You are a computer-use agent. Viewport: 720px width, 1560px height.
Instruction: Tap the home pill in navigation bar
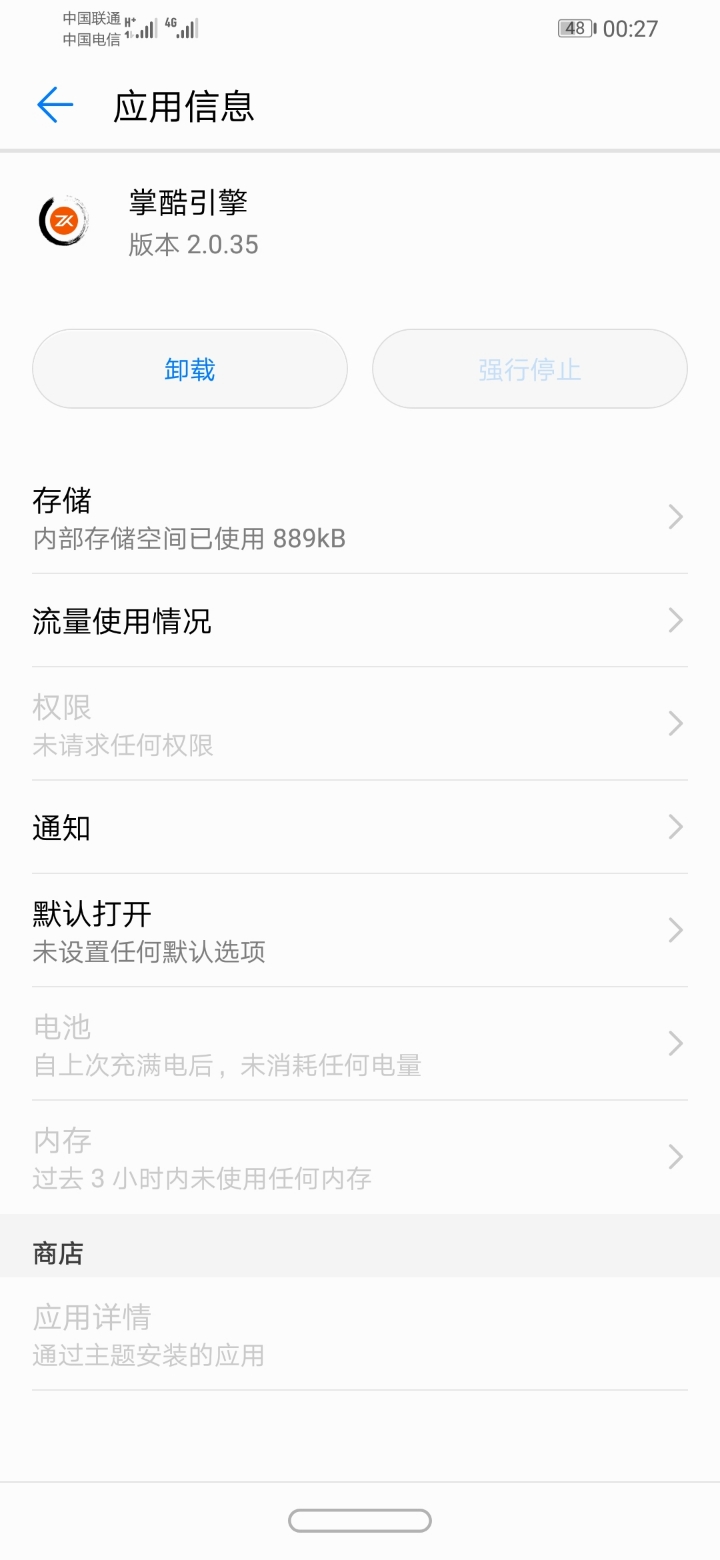coord(360,1521)
